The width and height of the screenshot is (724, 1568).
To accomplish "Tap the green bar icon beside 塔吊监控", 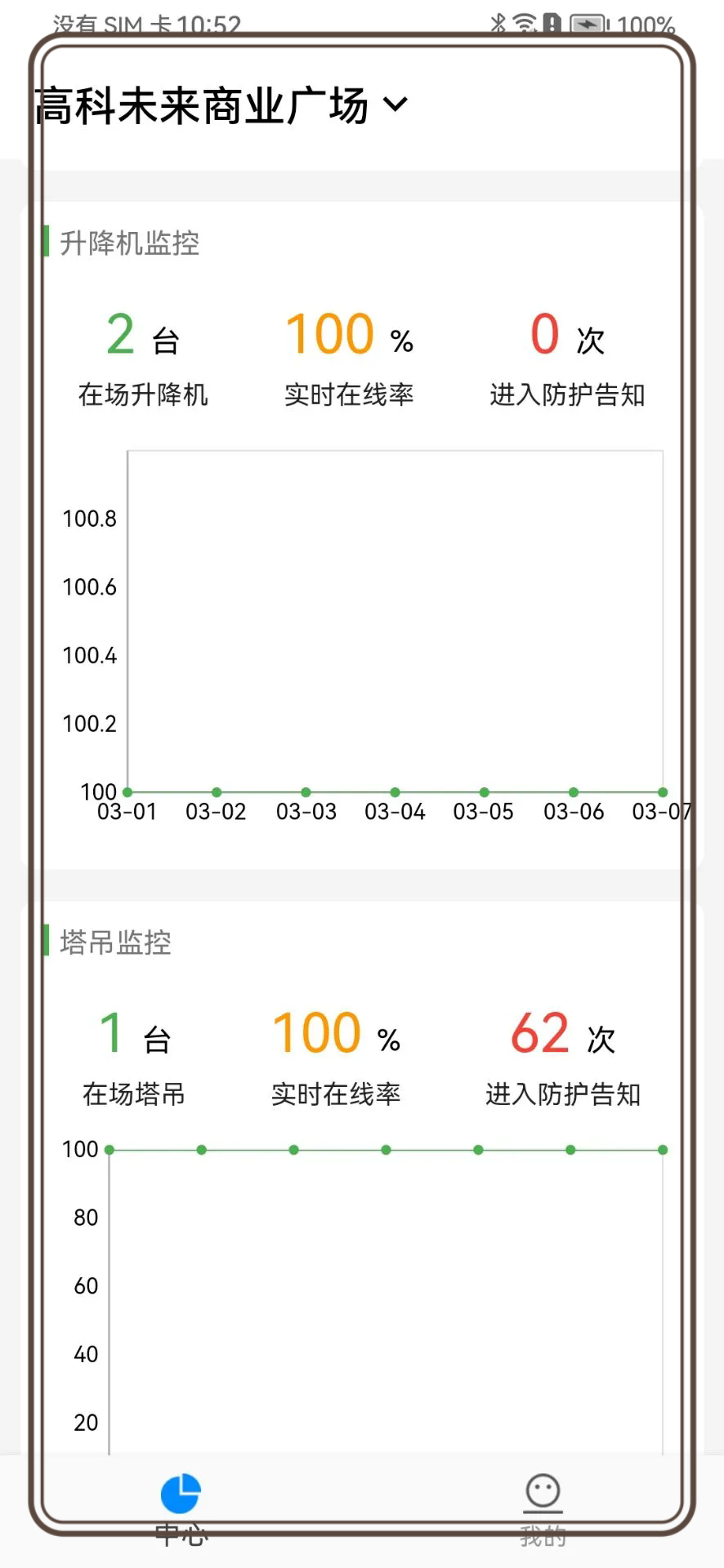I will 47,943.
